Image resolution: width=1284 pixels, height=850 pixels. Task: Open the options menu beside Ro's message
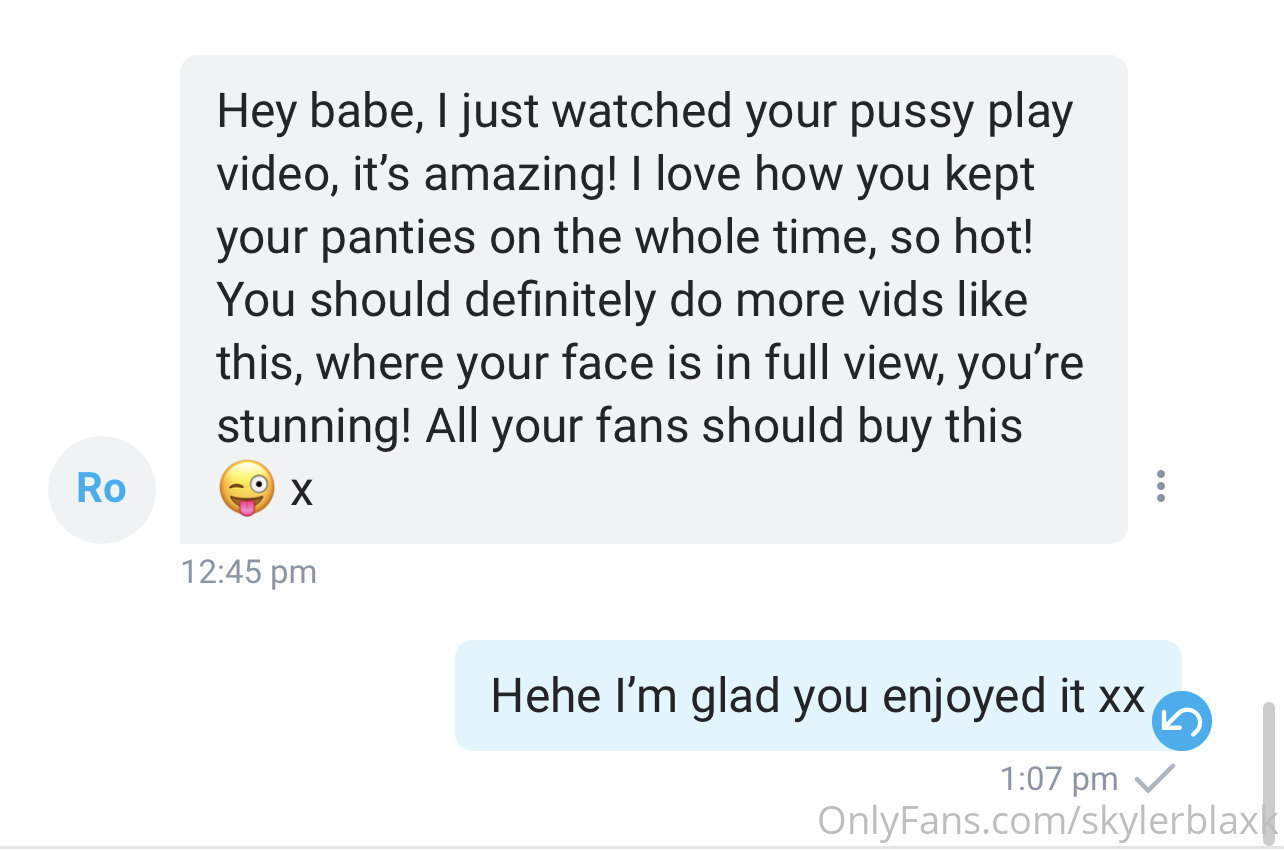pyautogui.click(x=1160, y=485)
